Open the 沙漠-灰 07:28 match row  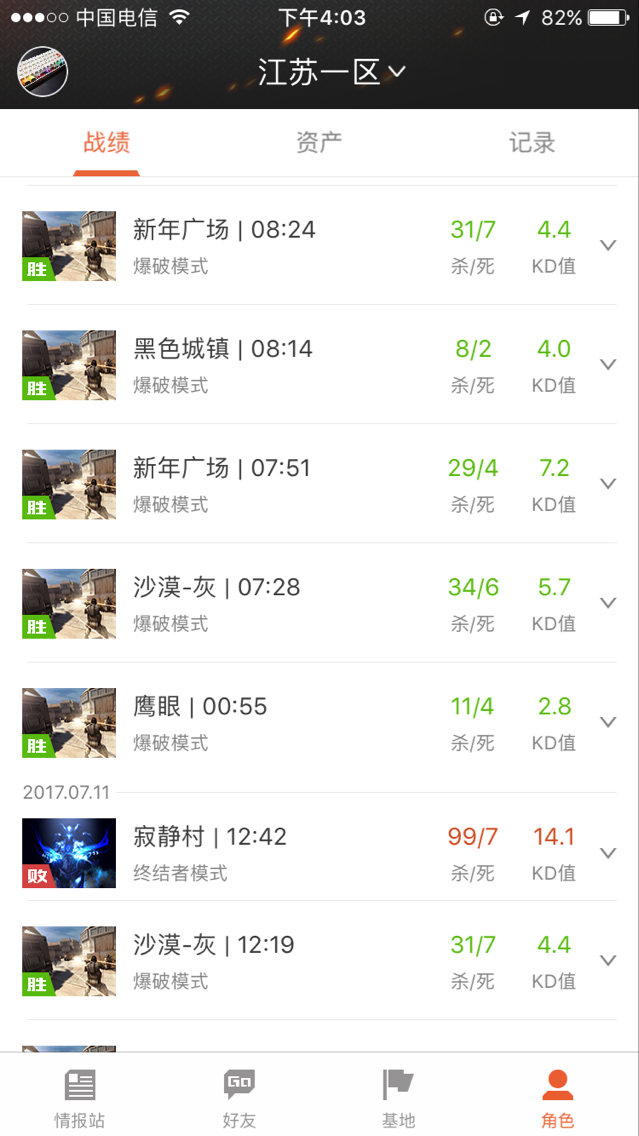coord(320,603)
